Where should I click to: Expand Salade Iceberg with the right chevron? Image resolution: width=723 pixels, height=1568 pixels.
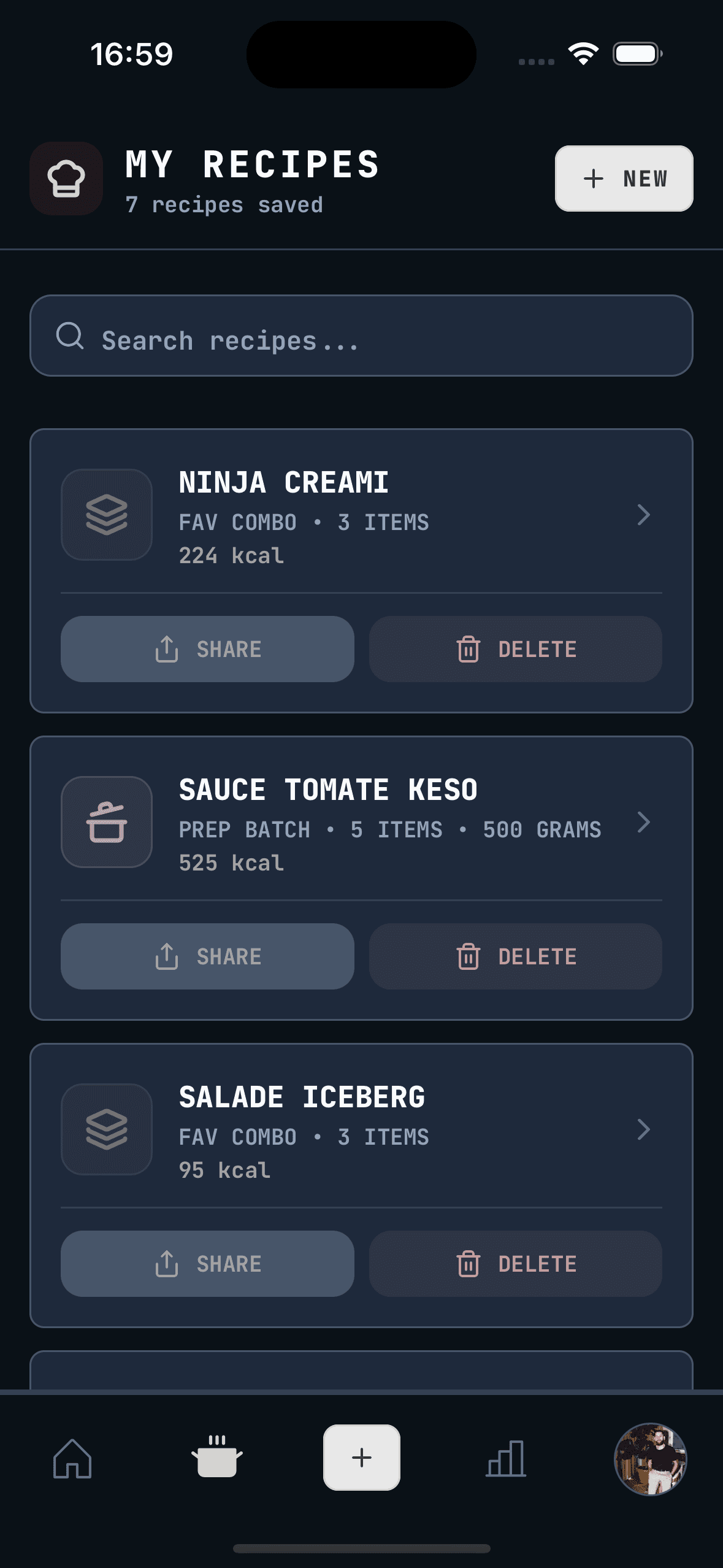643,1129
